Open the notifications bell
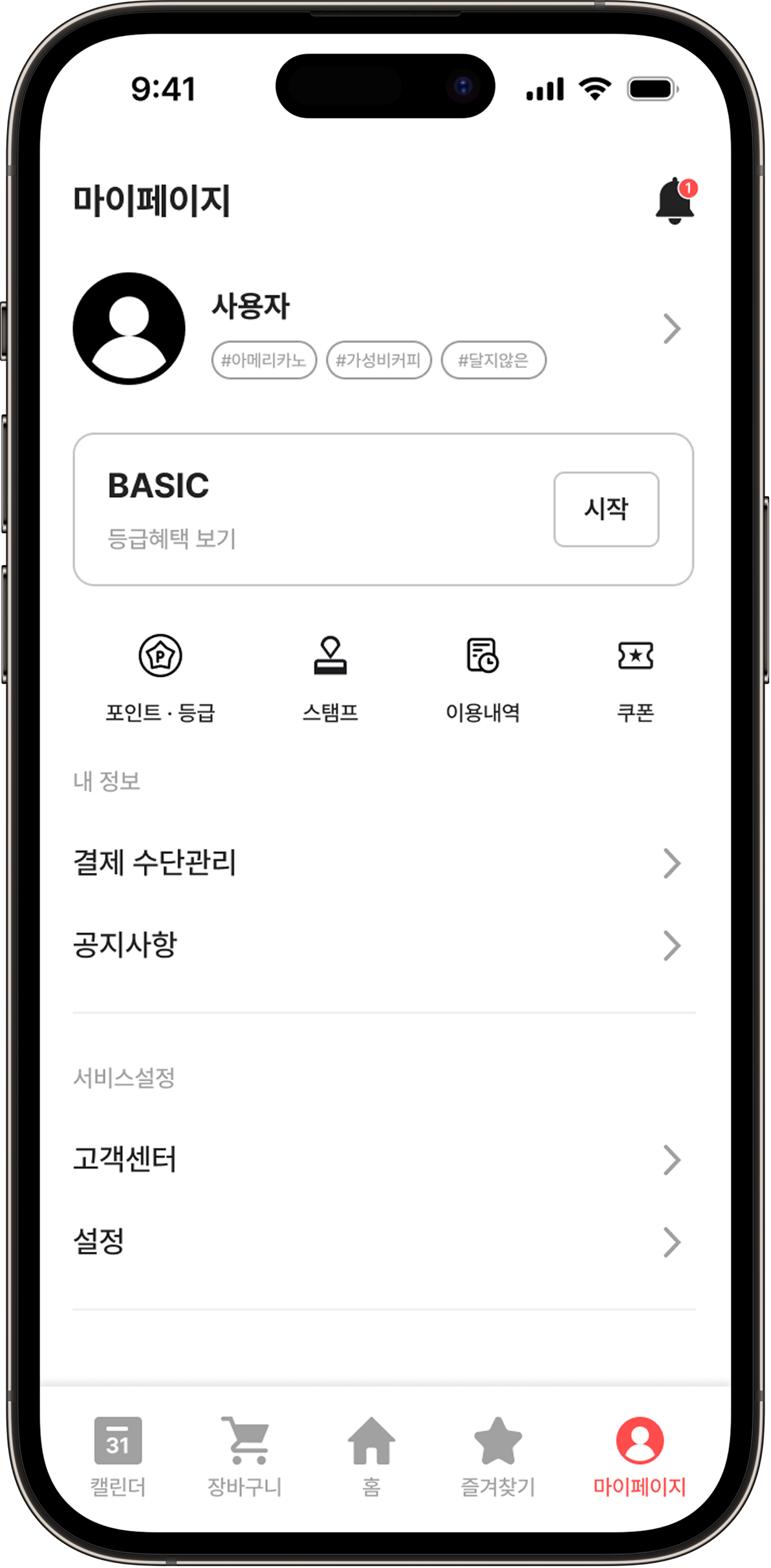The image size is (771, 1568). point(675,201)
